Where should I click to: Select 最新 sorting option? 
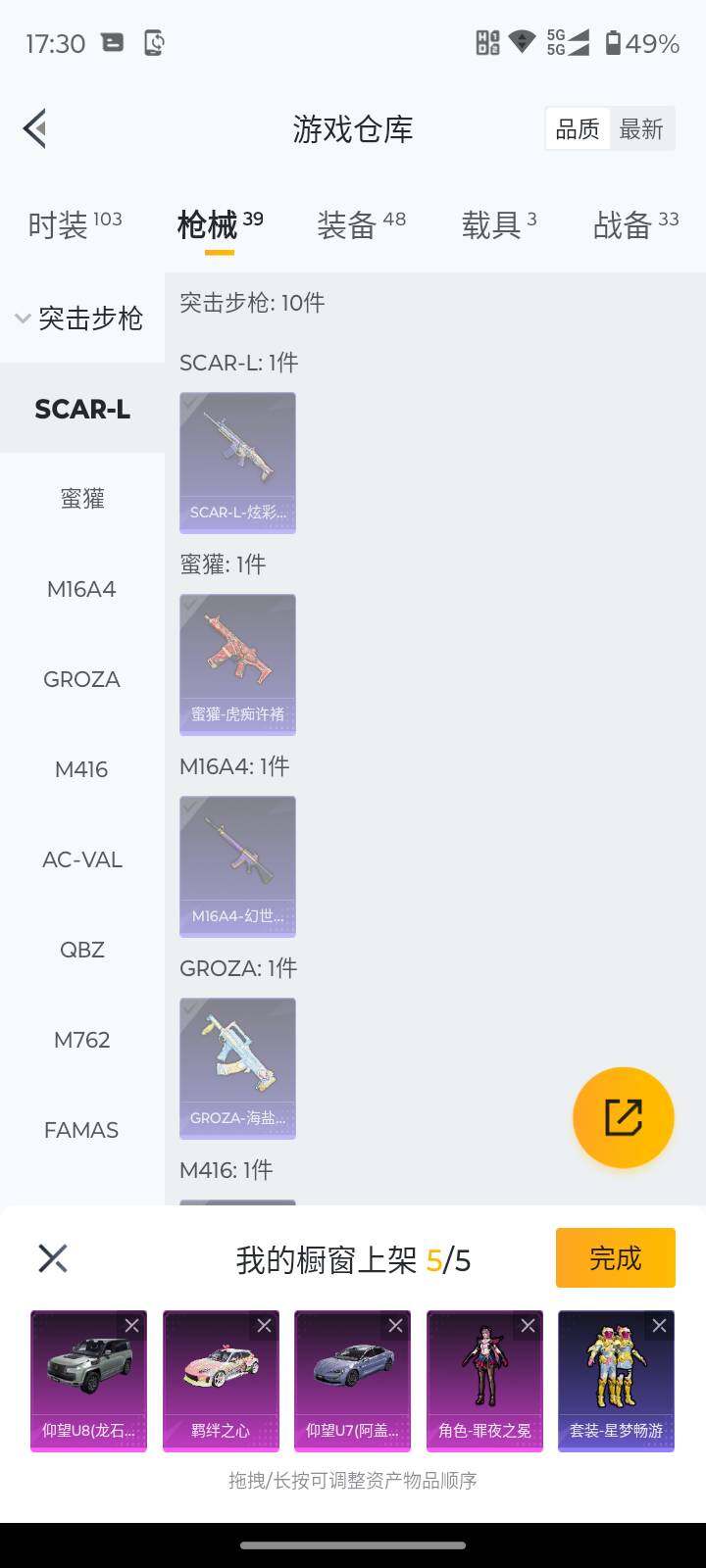[642, 128]
